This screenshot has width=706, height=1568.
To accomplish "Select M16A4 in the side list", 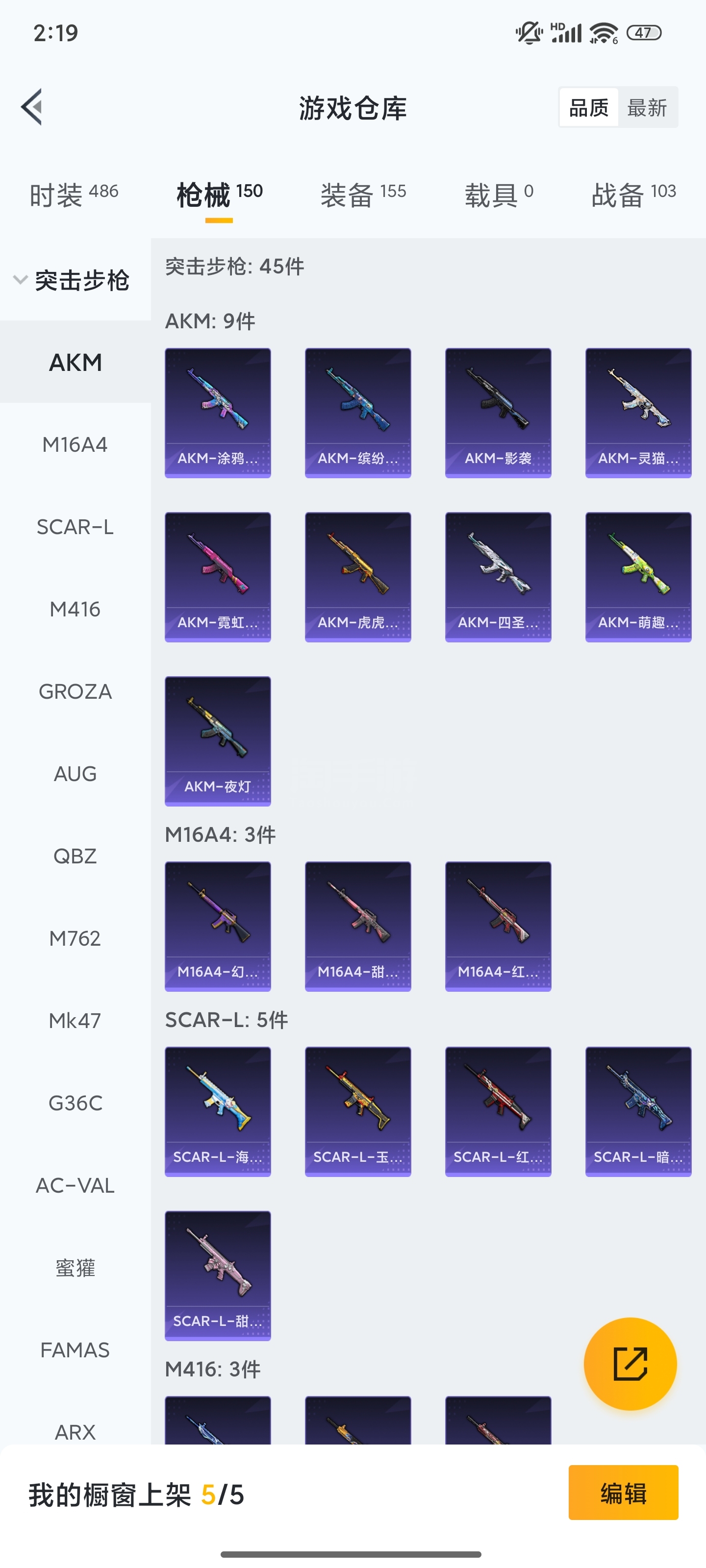I will click(x=75, y=445).
